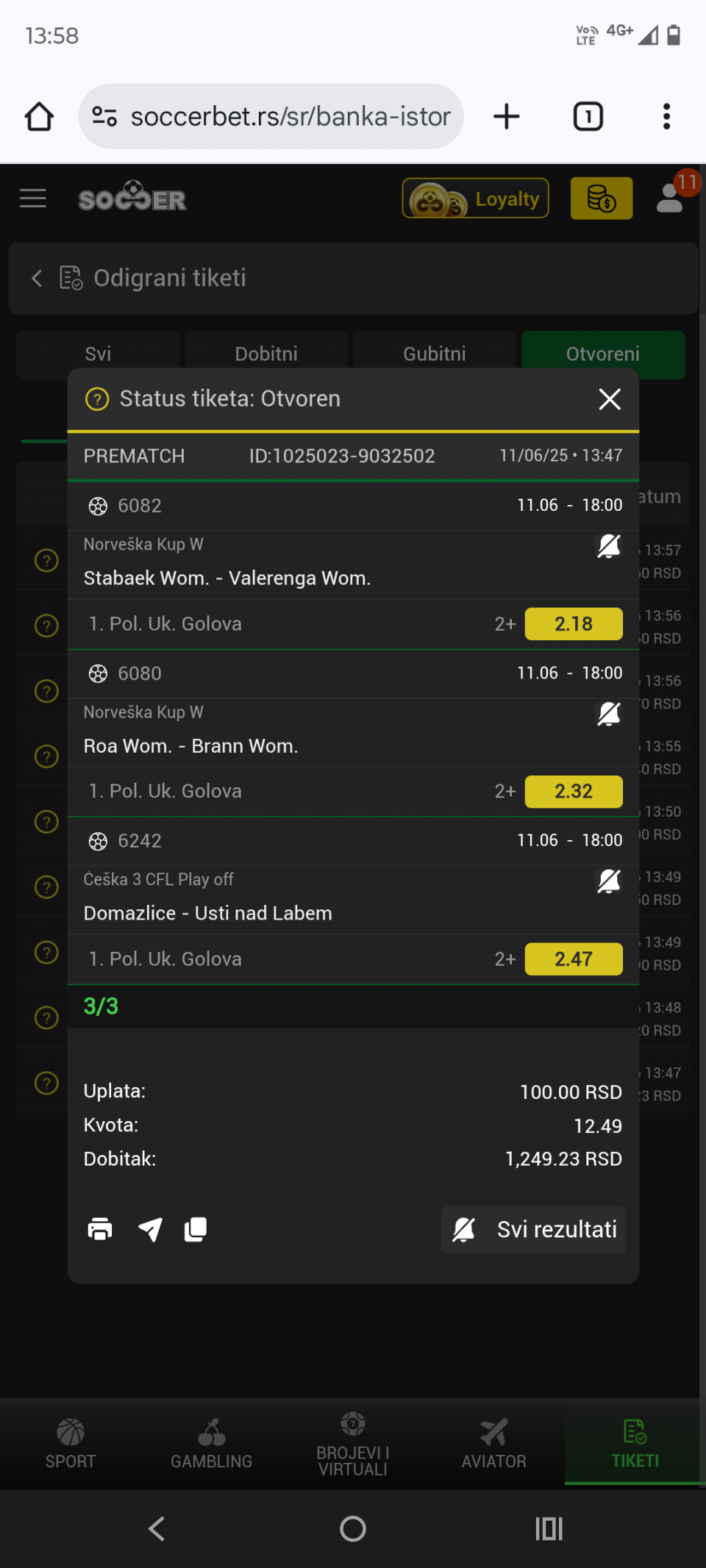Open a new browser tab

(x=507, y=116)
